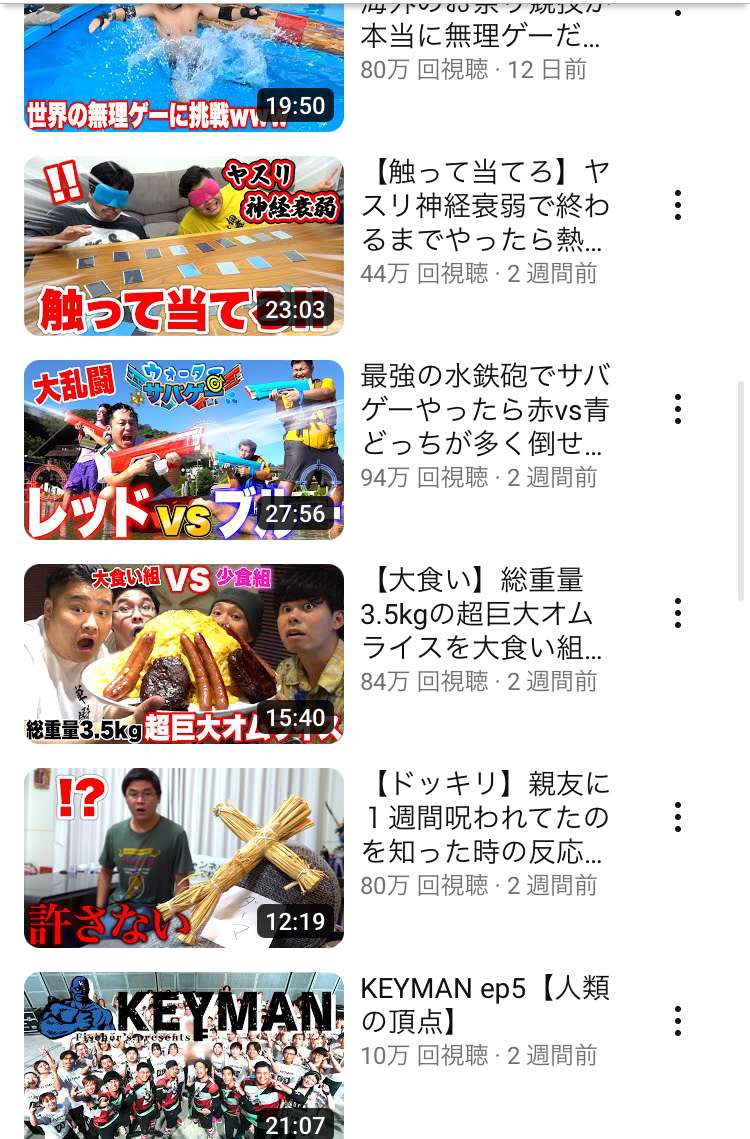Open the three-dot menu for the ドッキリ video

[x=678, y=817]
